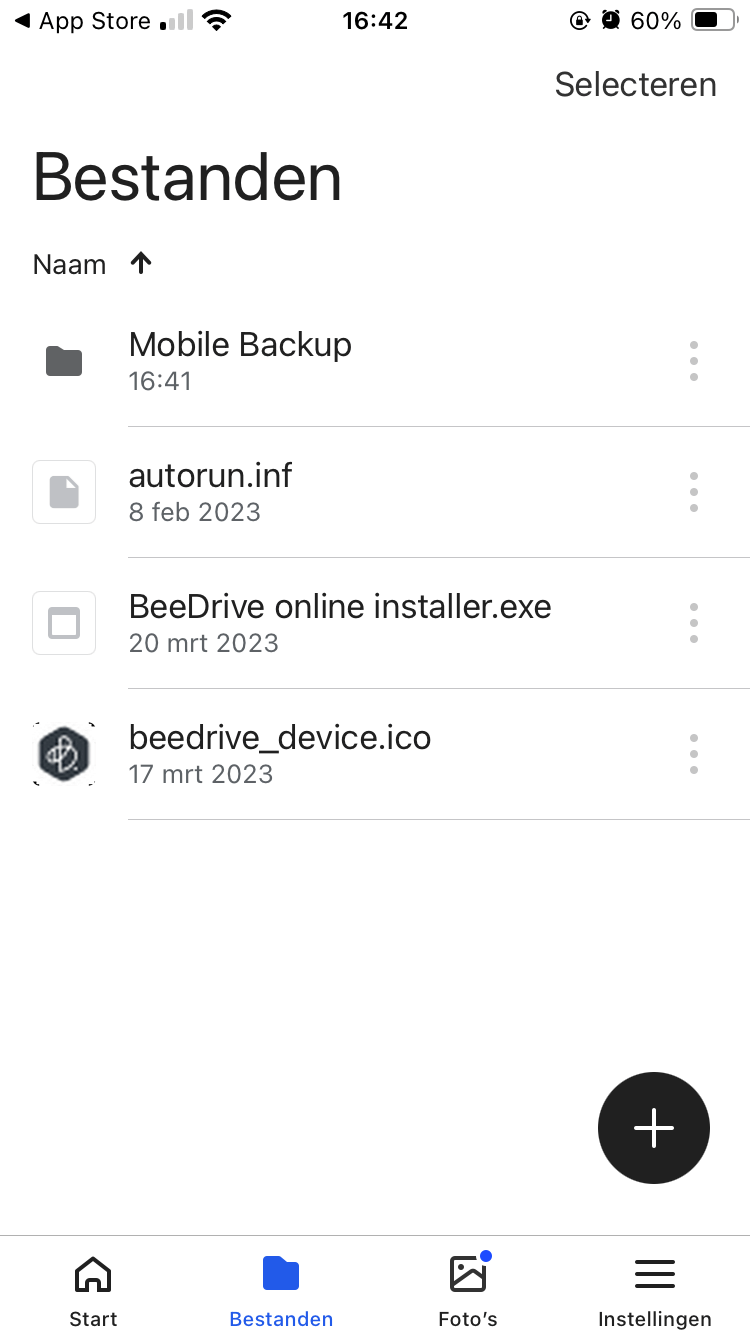This screenshot has width=750, height=1334.
Task: Open more options for Mobile Backup
Action: tap(693, 361)
